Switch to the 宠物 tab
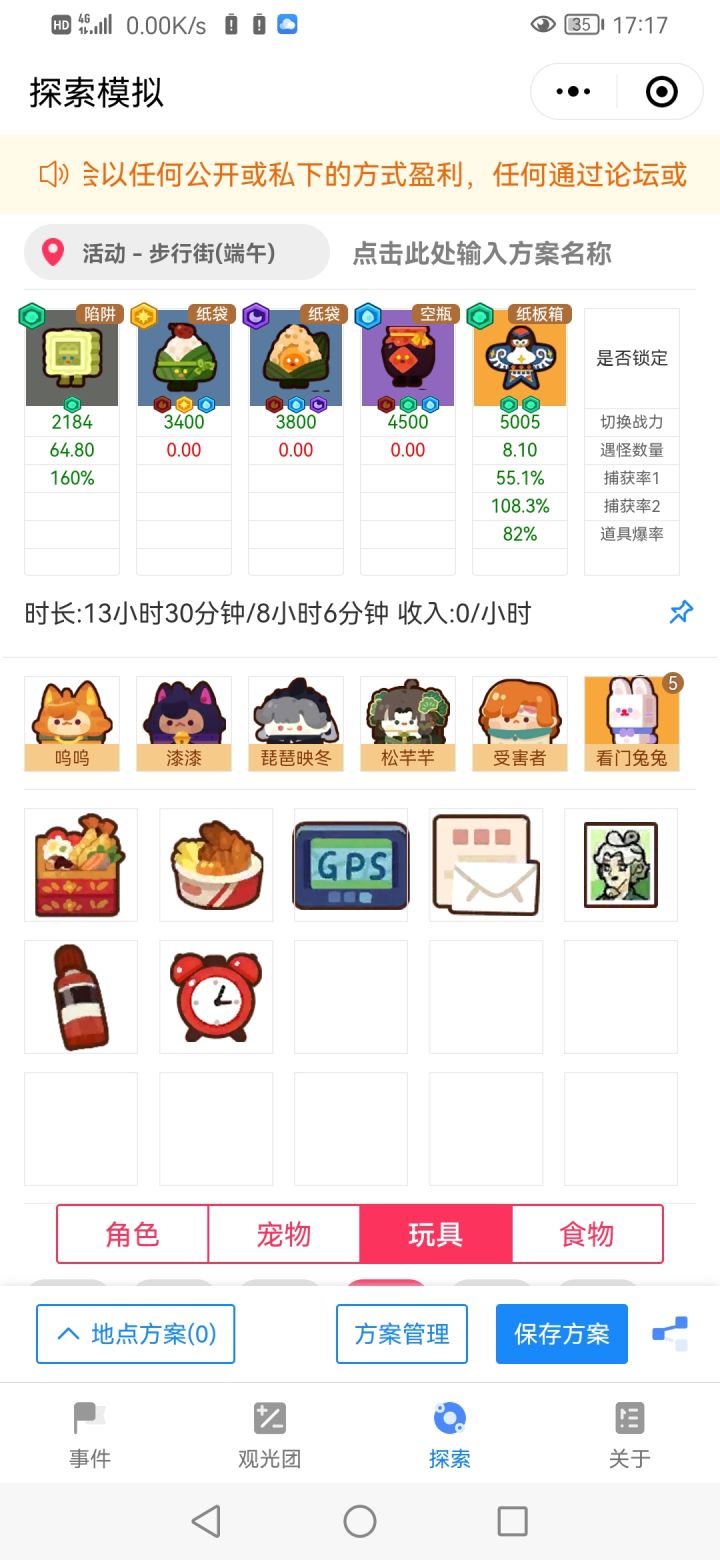 click(x=285, y=1235)
